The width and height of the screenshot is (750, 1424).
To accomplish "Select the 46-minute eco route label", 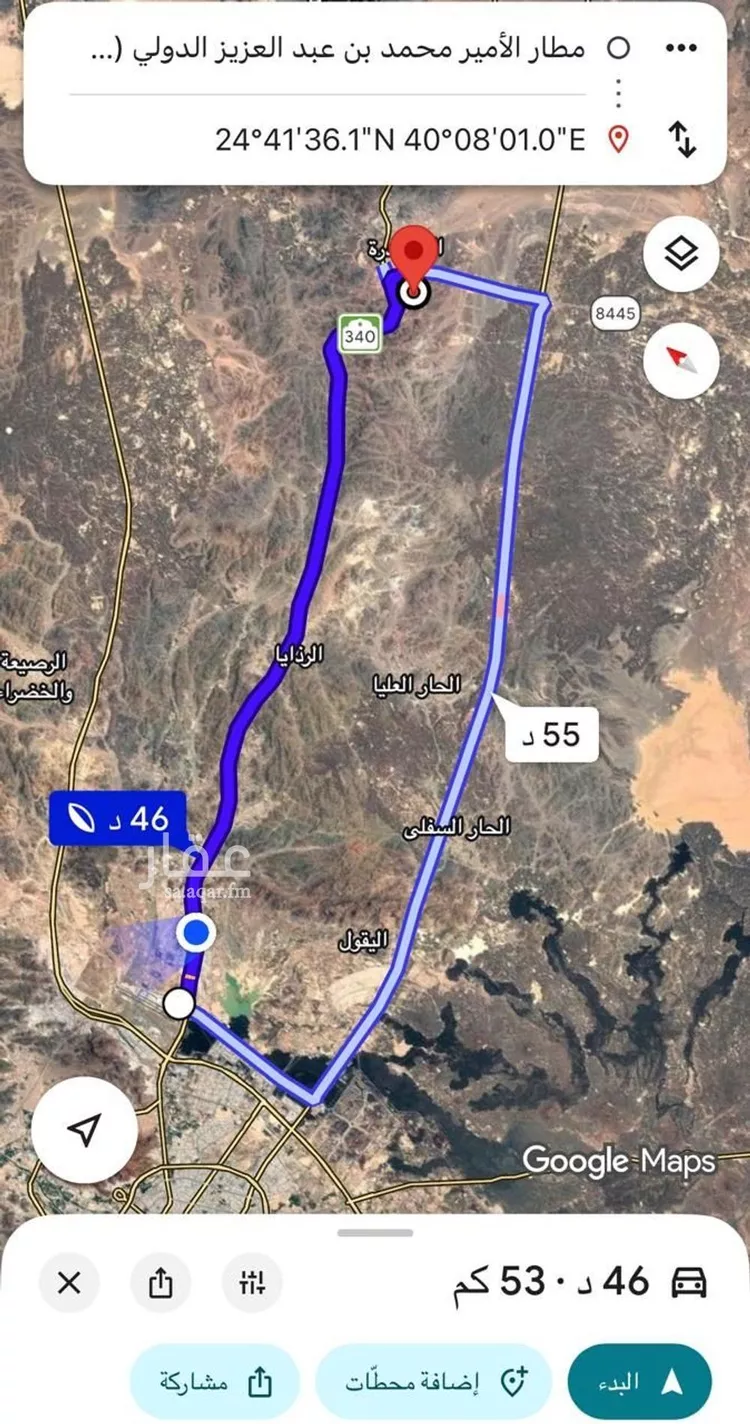I will (x=118, y=817).
